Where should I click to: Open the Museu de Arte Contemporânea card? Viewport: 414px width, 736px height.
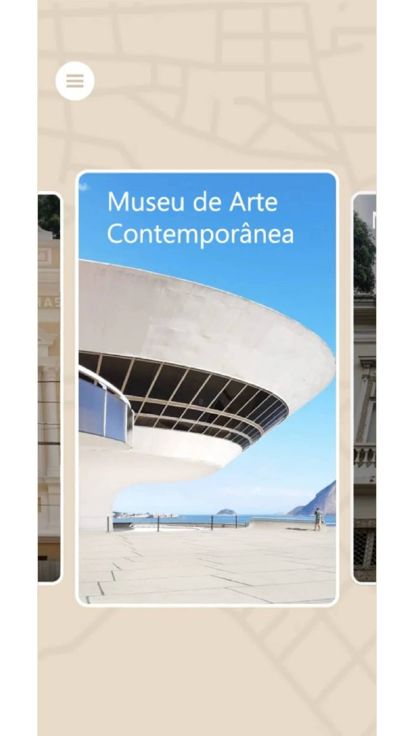point(207,389)
